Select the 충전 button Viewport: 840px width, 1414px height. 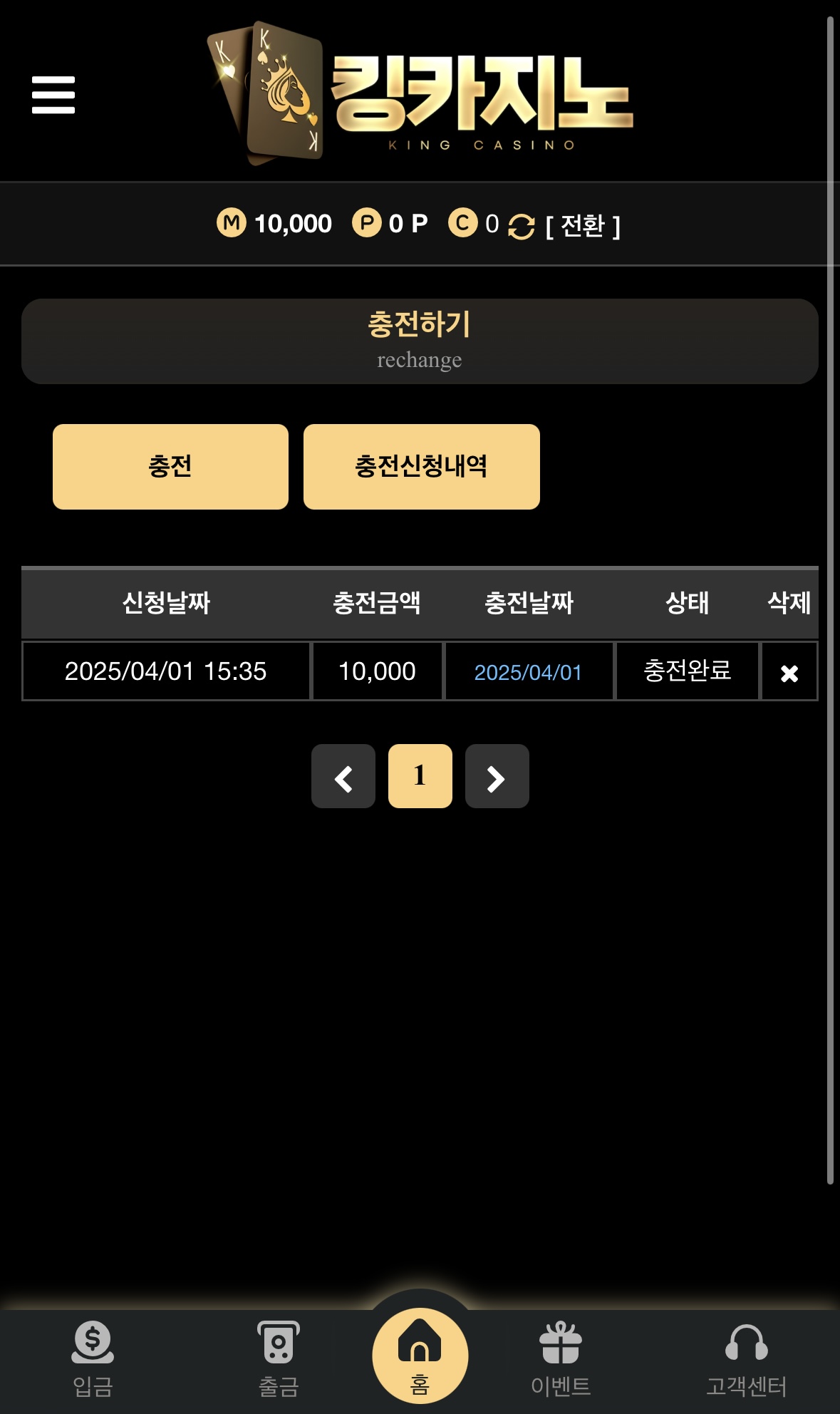tap(170, 467)
